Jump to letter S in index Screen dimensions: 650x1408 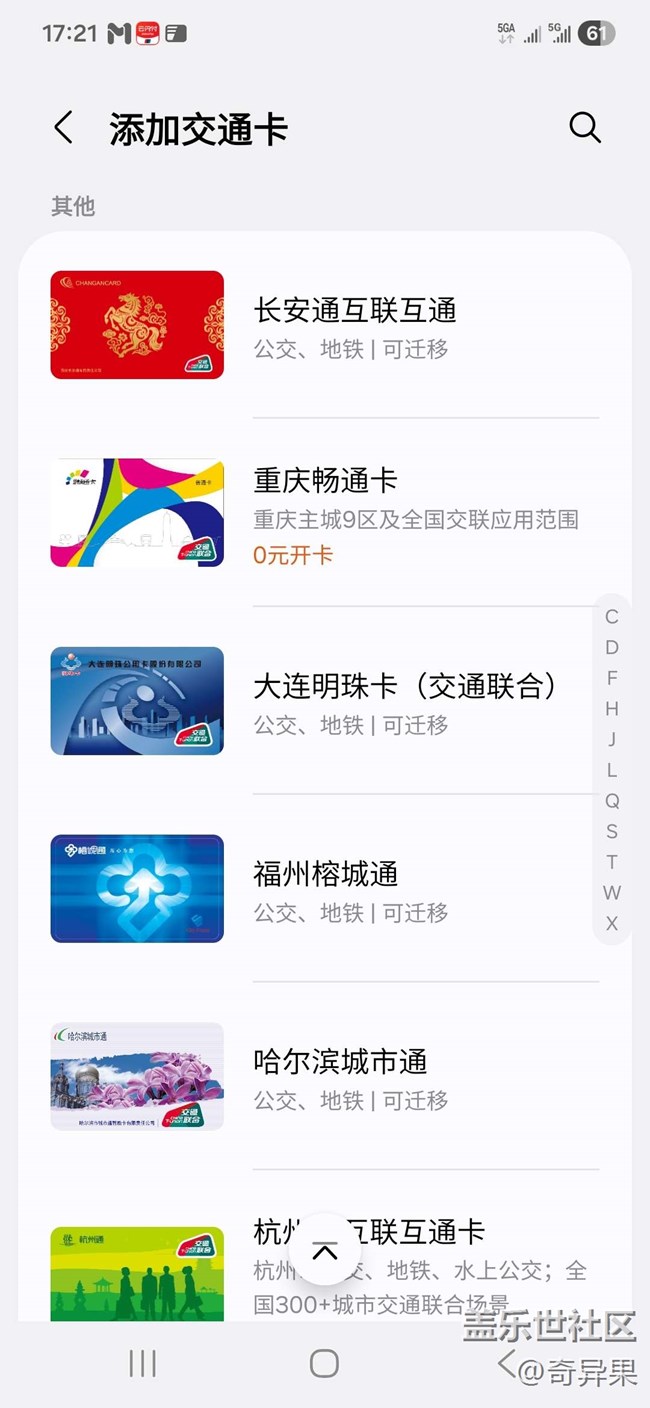(x=612, y=832)
